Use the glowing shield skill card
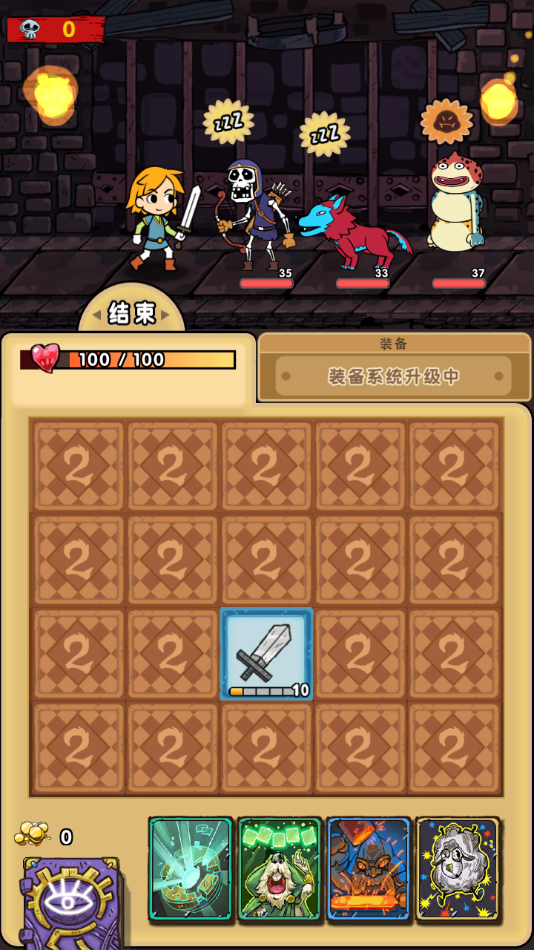534x950 pixels. (191, 870)
